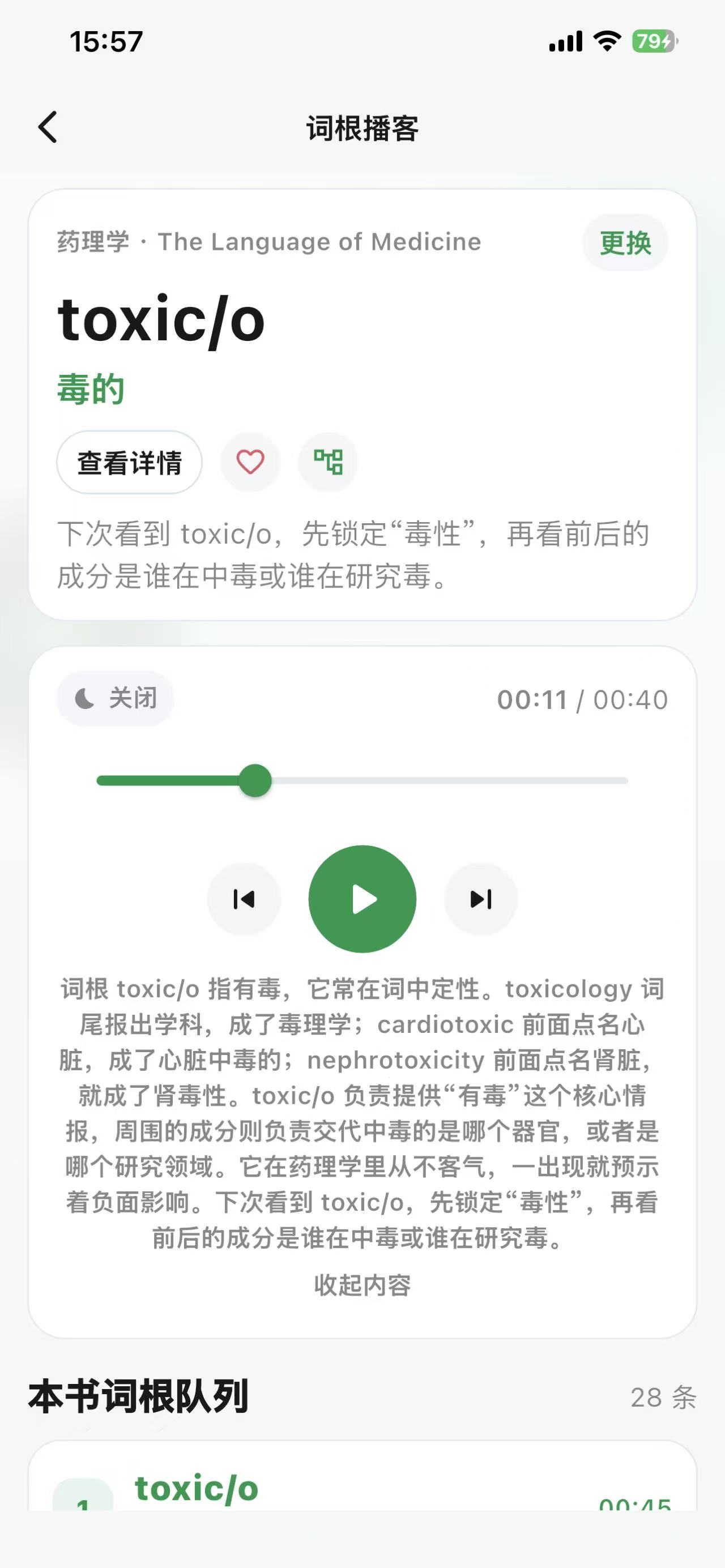Unfavorite toxic/o by tapping the heart again
Viewport: 725px width, 1568px height.
(250, 463)
